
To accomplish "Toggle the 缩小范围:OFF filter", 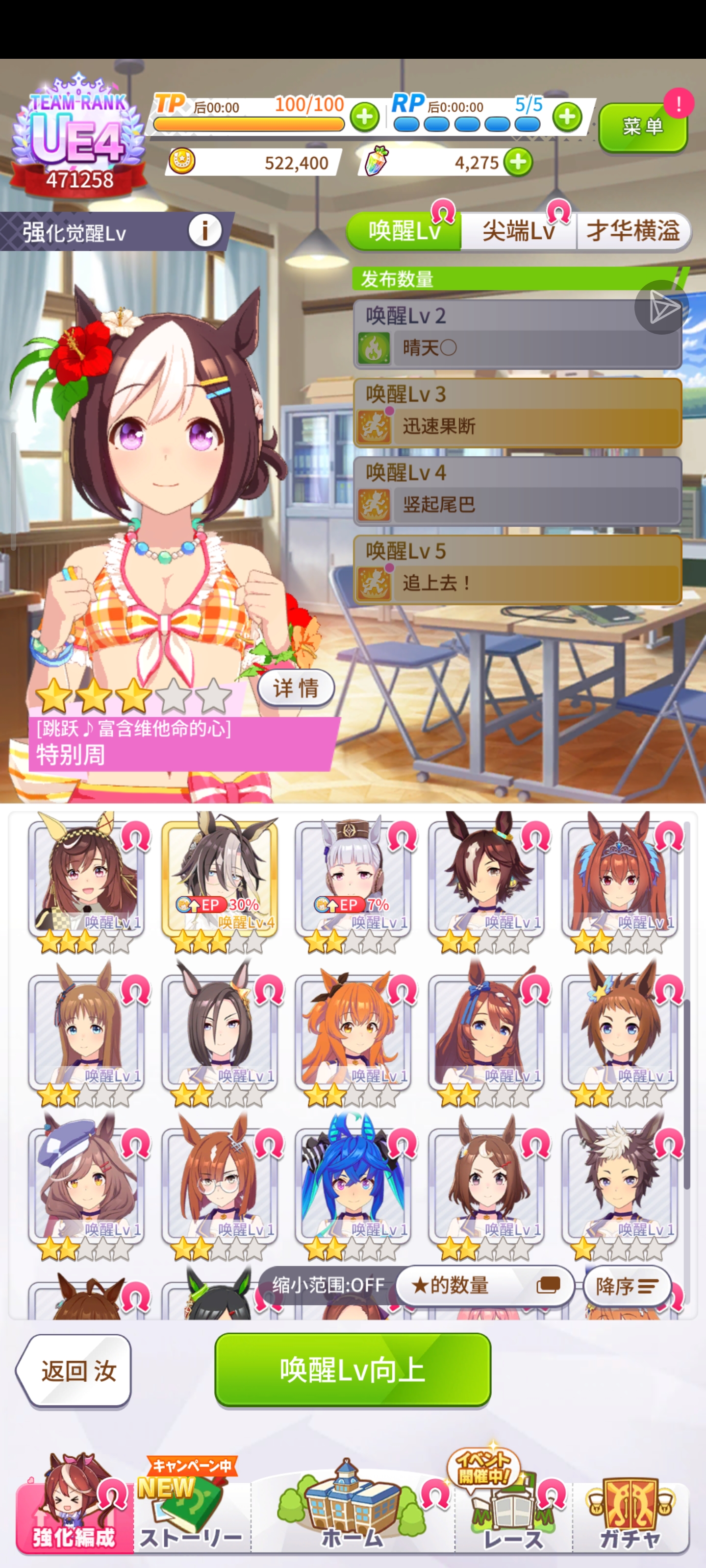I will 328,1285.
